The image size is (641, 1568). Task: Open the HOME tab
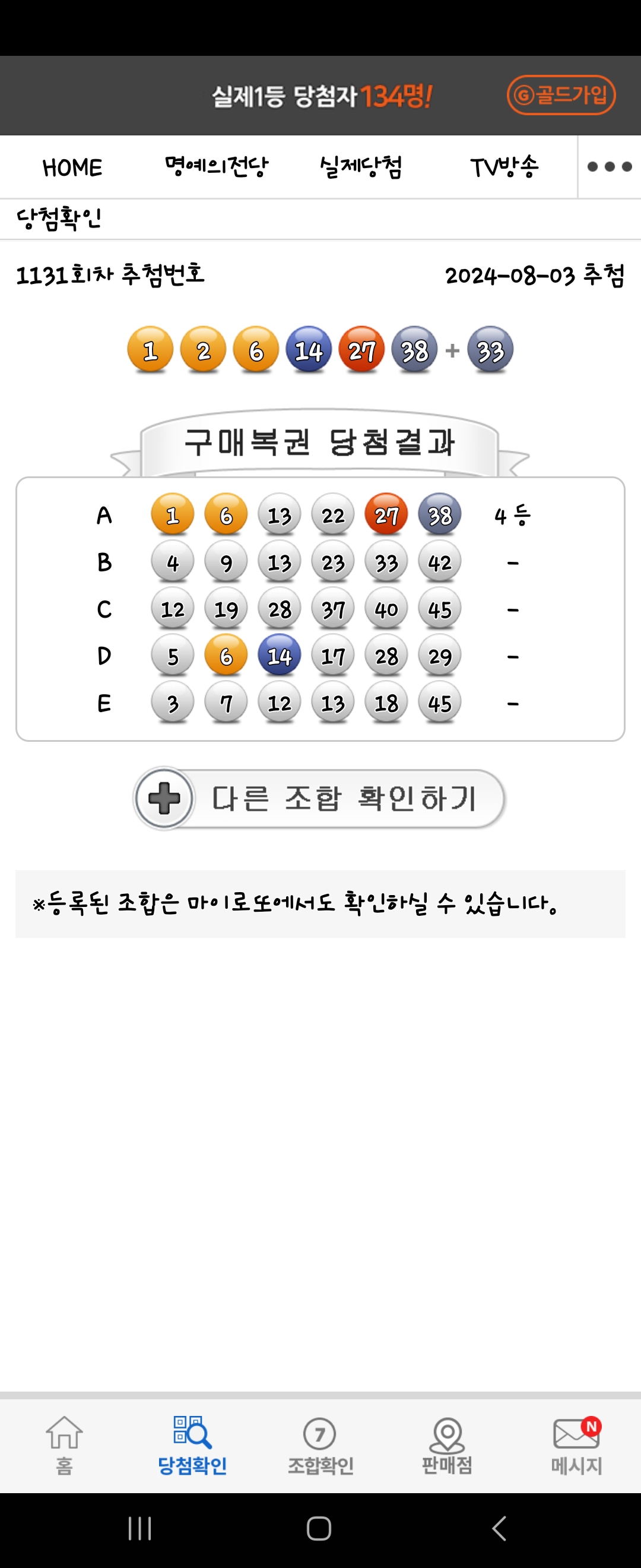tap(72, 167)
